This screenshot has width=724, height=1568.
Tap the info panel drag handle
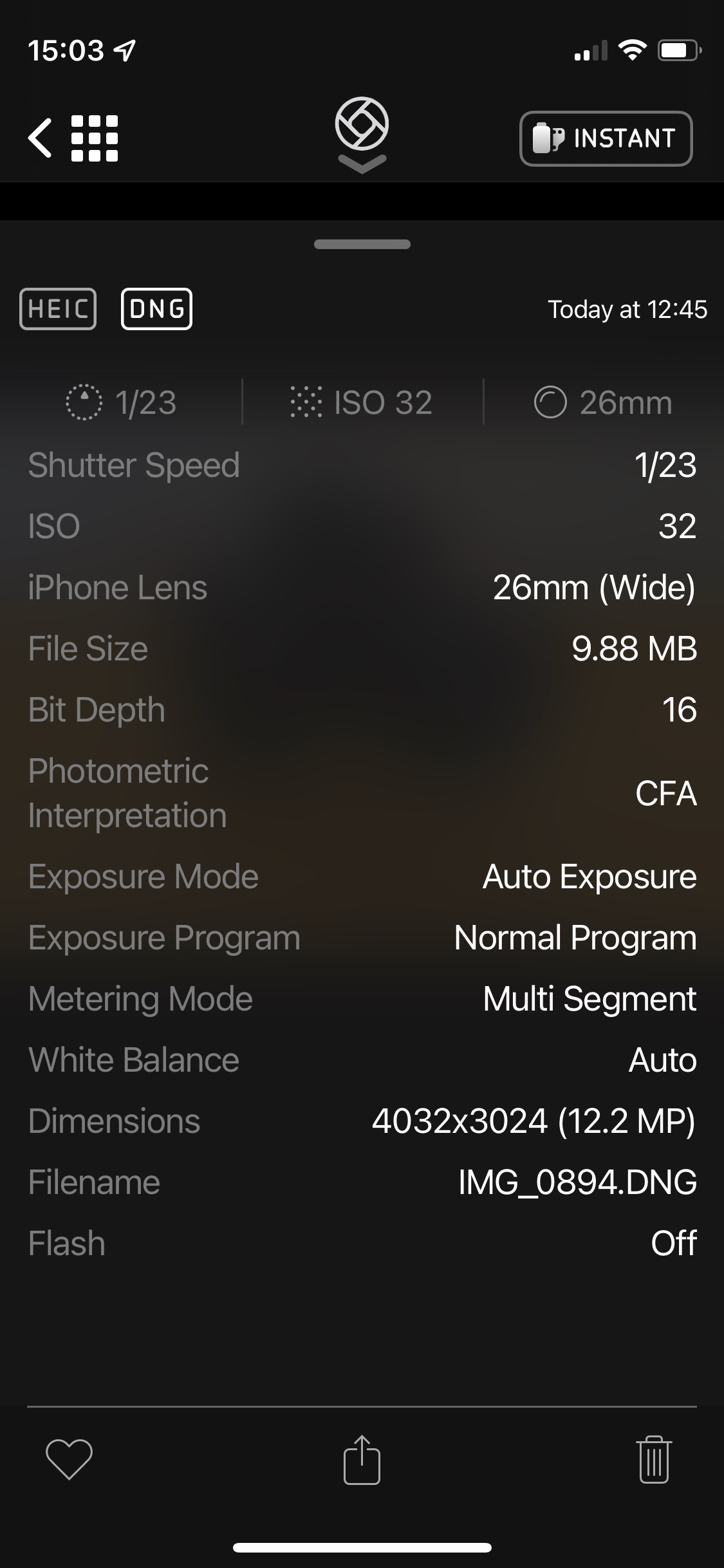pos(362,244)
